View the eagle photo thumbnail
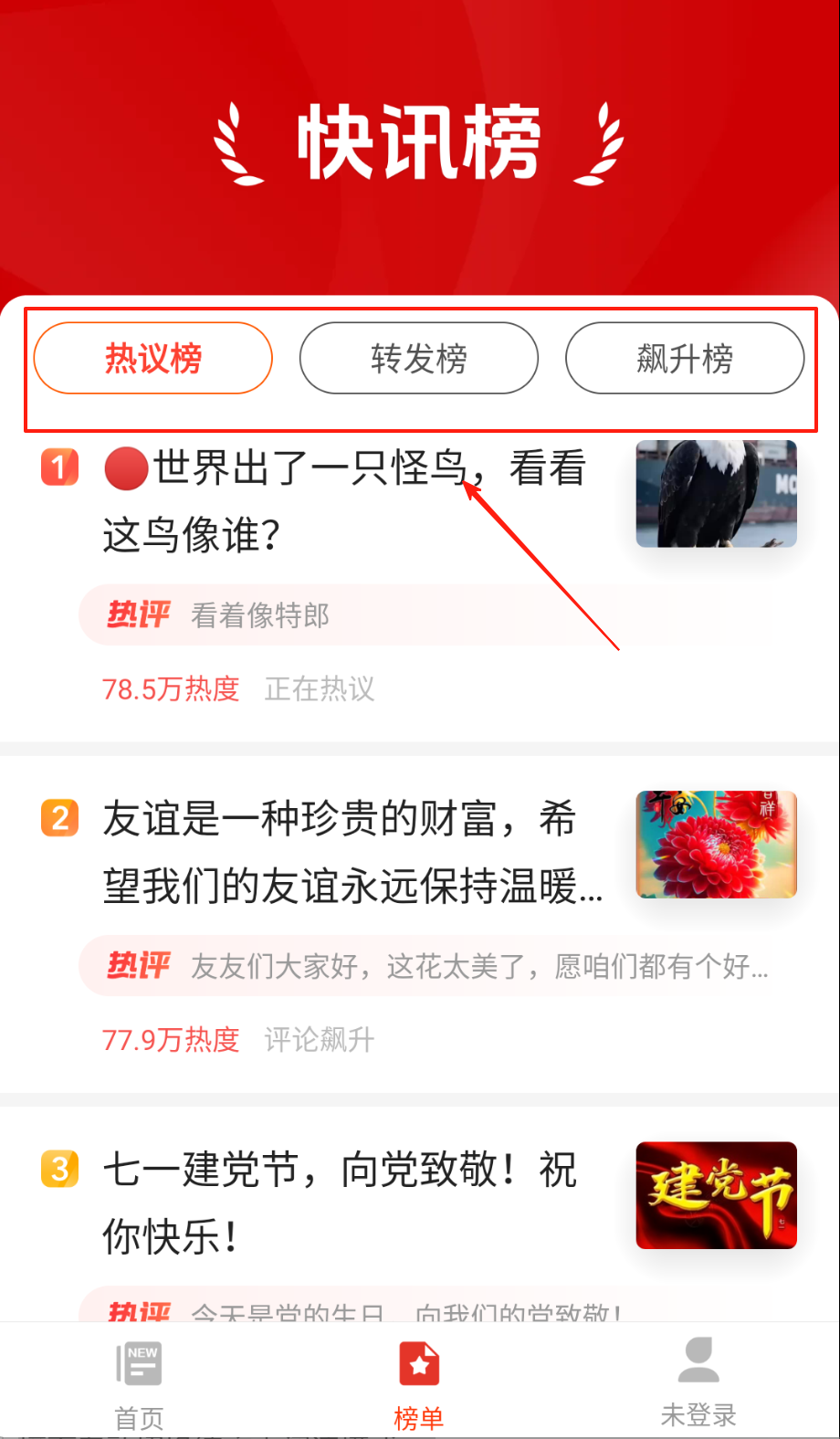This screenshot has height=1439, width=840. [716, 494]
